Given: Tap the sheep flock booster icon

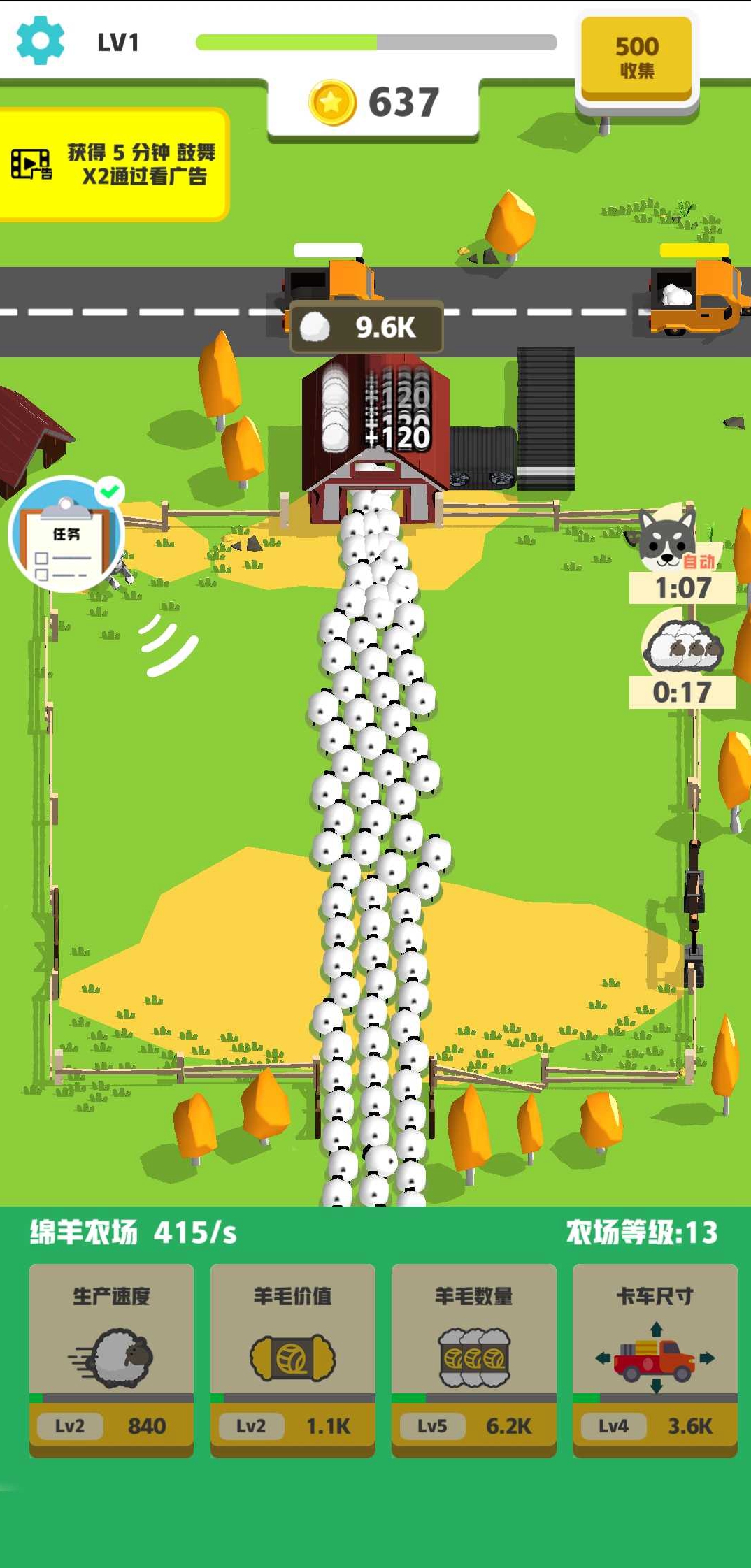Looking at the screenshot, I should pyautogui.click(x=682, y=647).
